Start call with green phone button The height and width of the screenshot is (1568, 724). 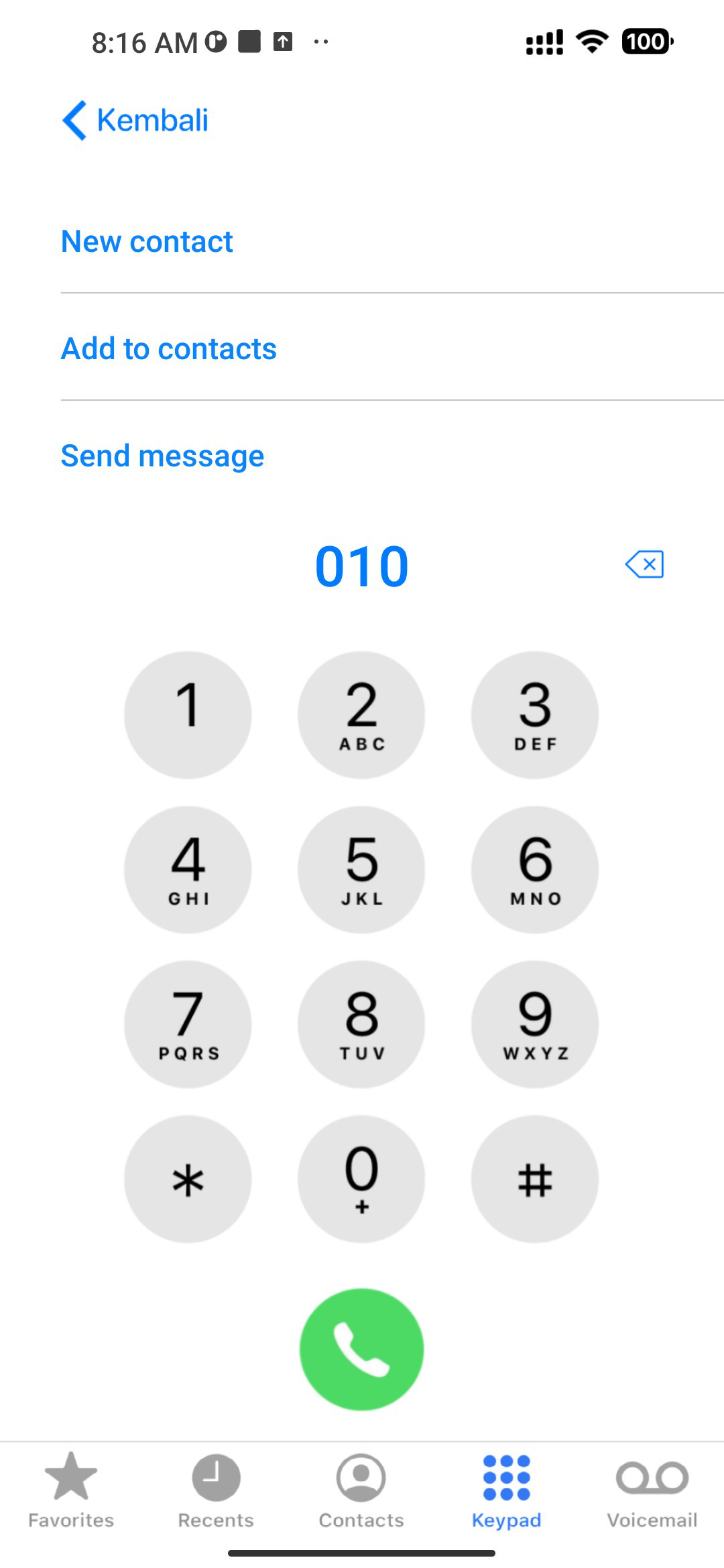[x=361, y=1349]
